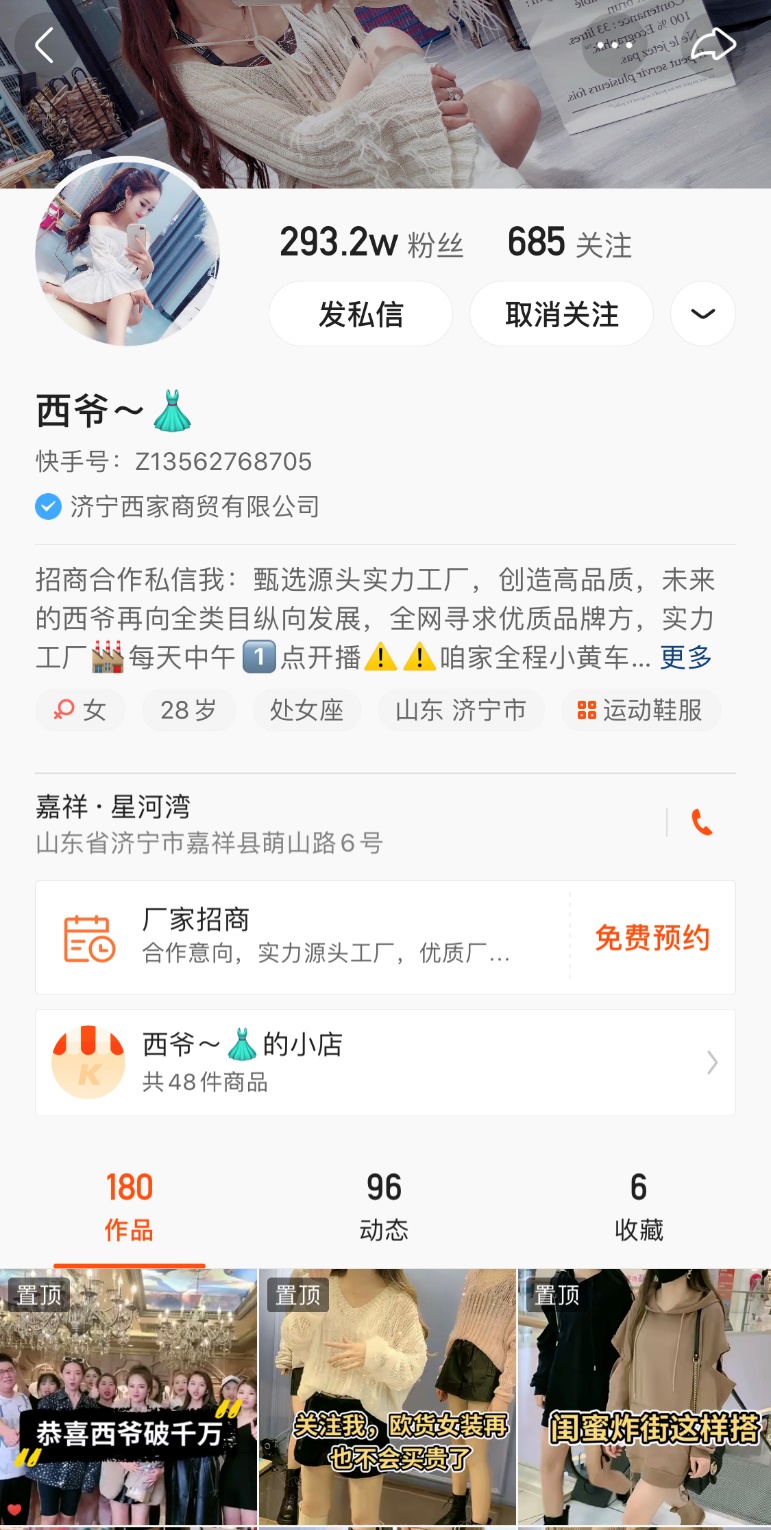
Task: Switch to the 6 收藏 tab
Action: click(x=639, y=1207)
